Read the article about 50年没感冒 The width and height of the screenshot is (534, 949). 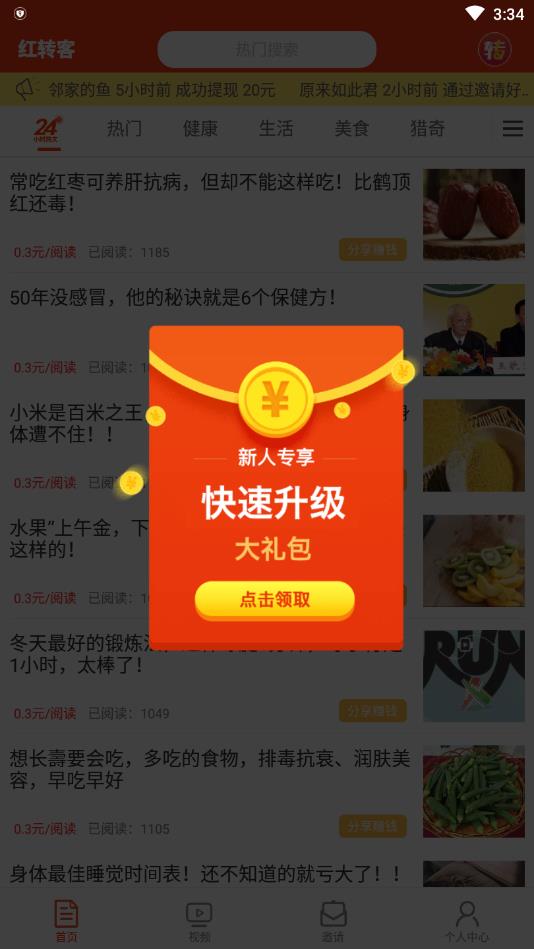click(x=173, y=297)
